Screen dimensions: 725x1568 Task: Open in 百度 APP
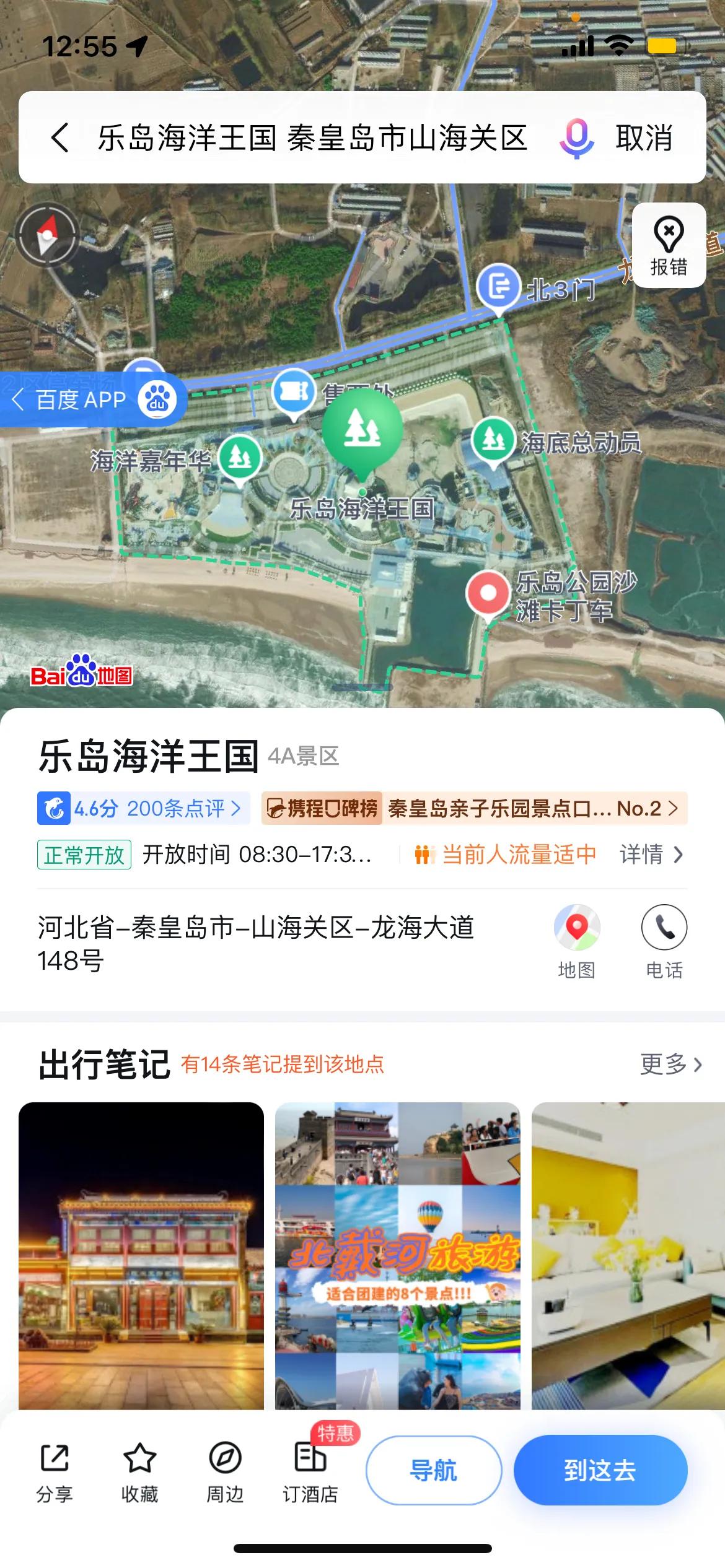93,399
